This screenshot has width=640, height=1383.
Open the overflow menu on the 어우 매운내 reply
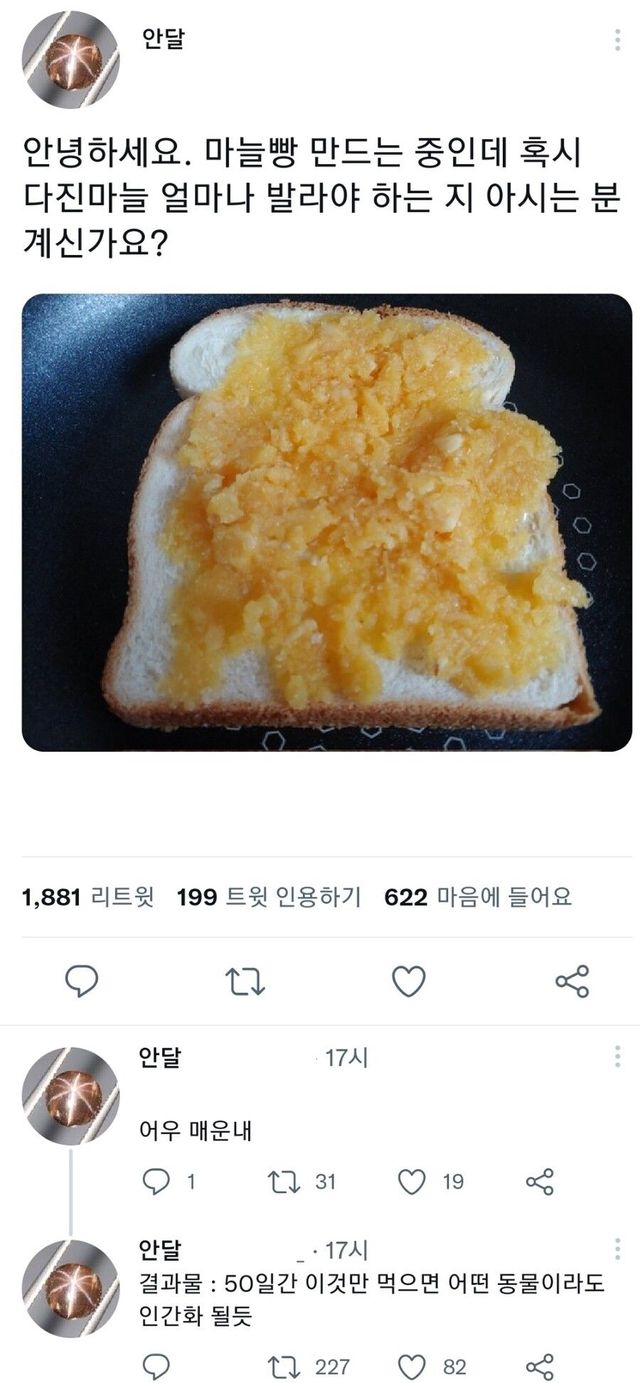pos(617,1056)
